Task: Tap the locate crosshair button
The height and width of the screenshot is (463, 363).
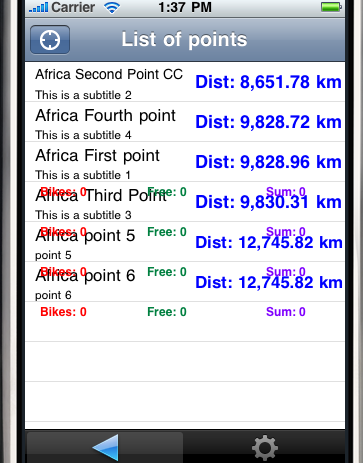Action: [x=50, y=40]
